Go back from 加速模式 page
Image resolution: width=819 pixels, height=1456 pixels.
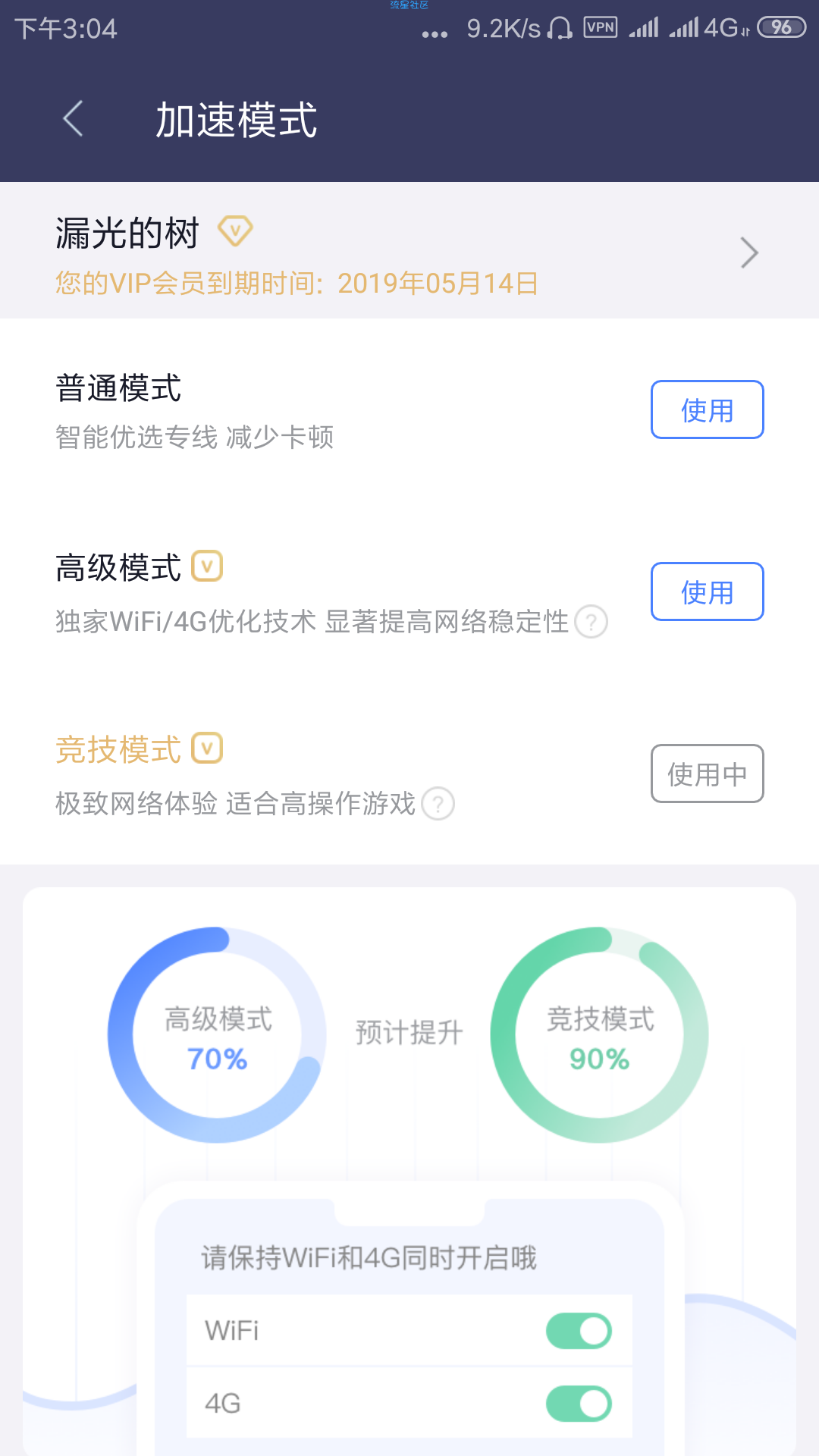(73, 119)
